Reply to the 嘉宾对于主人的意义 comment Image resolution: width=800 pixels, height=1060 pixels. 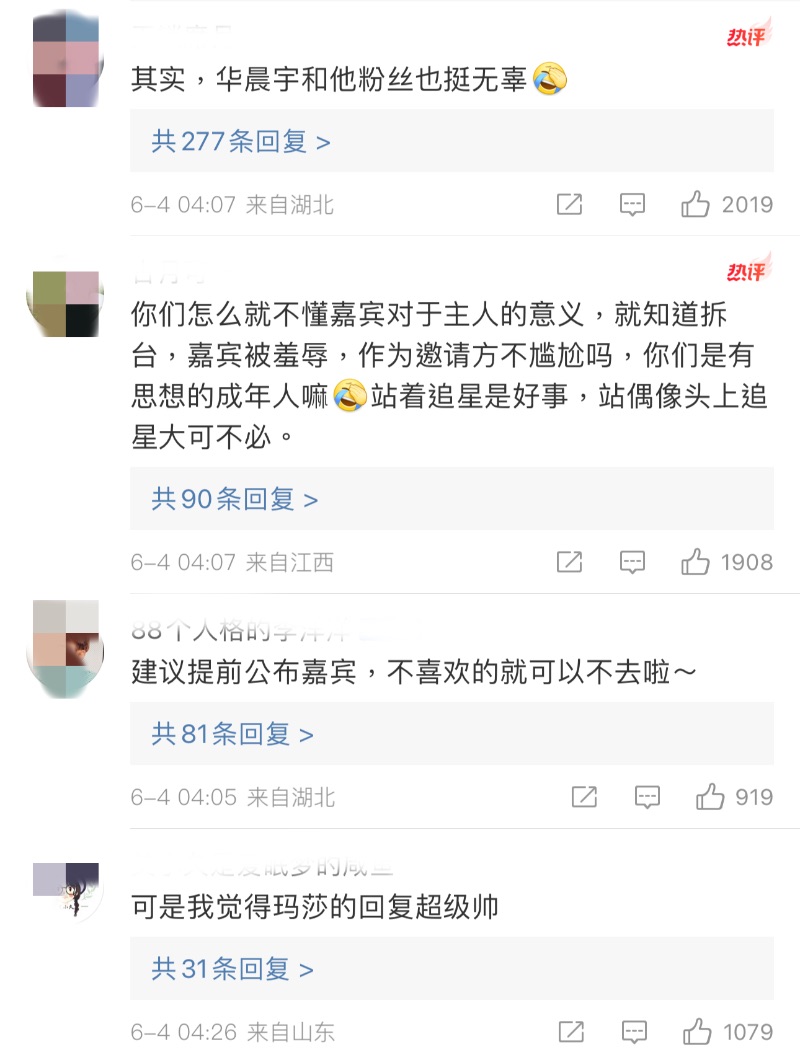click(x=632, y=562)
